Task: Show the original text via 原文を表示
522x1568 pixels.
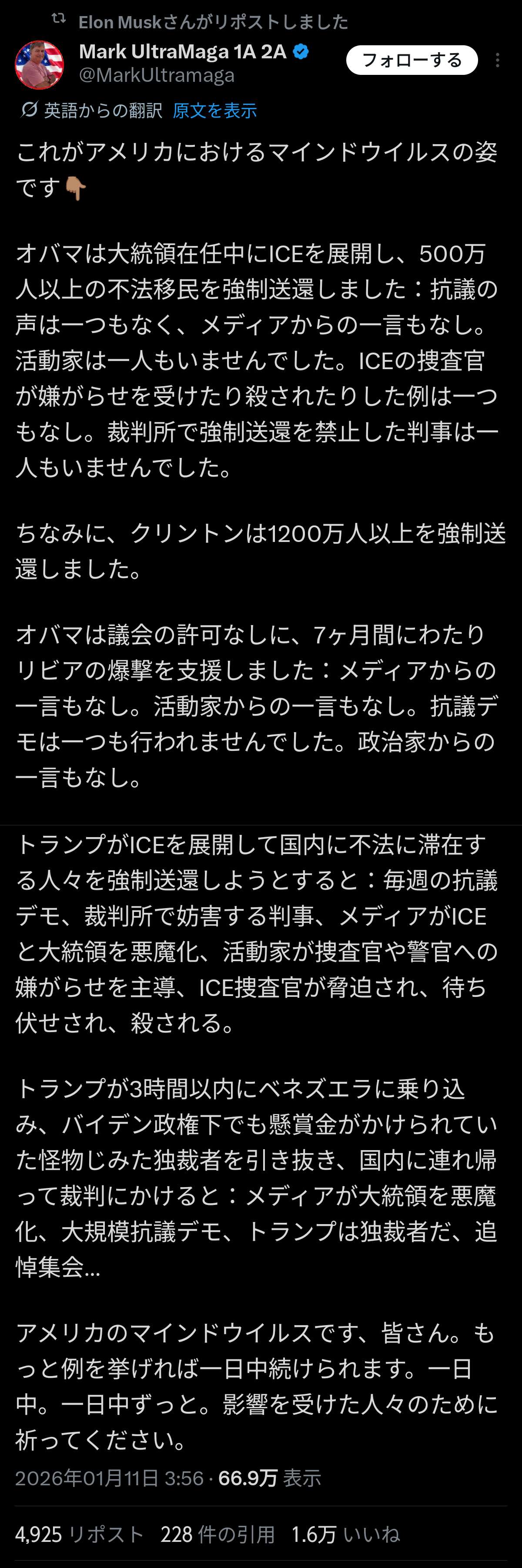Action: tap(215, 110)
